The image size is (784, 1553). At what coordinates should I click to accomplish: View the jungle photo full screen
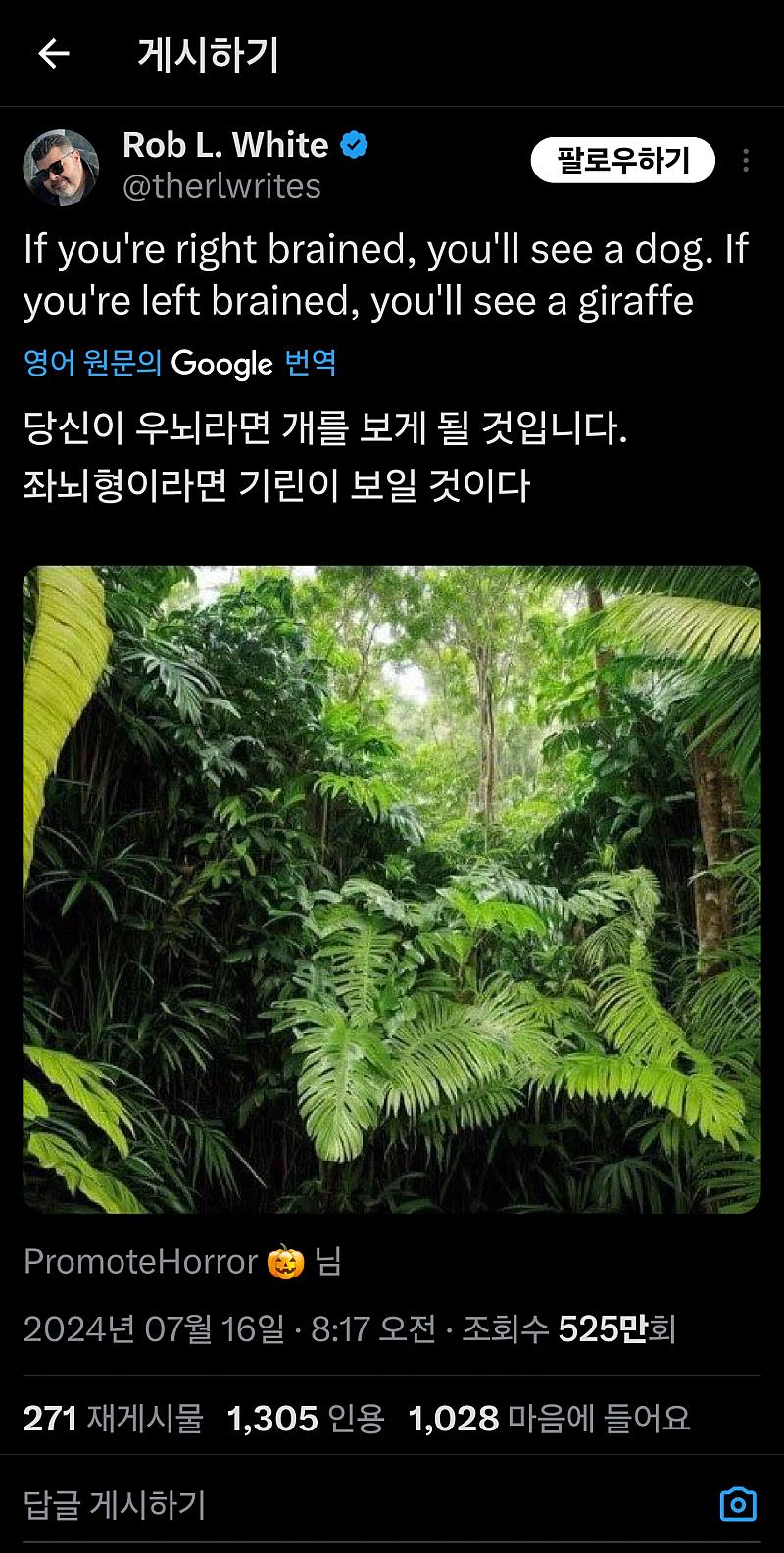pos(392,888)
